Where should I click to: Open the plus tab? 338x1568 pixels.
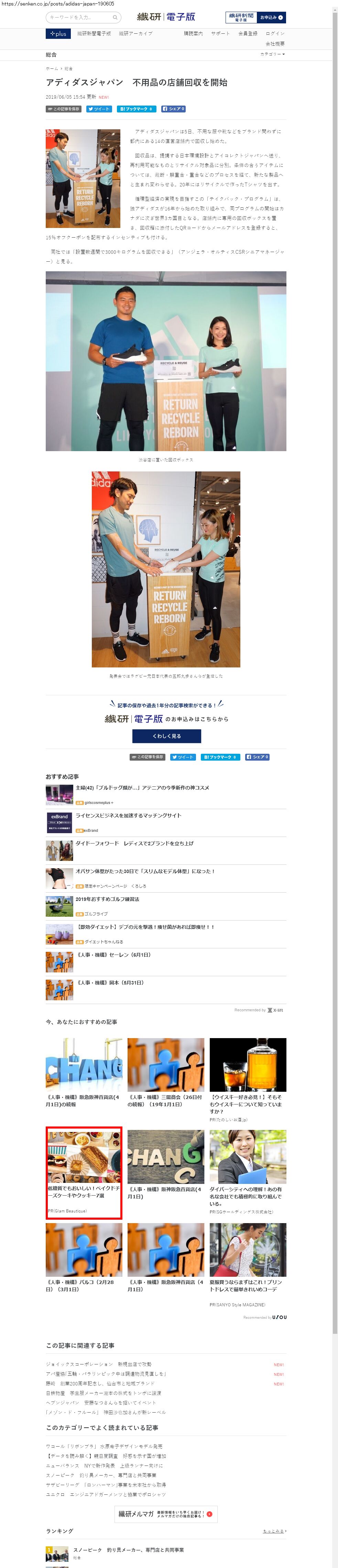point(58,34)
